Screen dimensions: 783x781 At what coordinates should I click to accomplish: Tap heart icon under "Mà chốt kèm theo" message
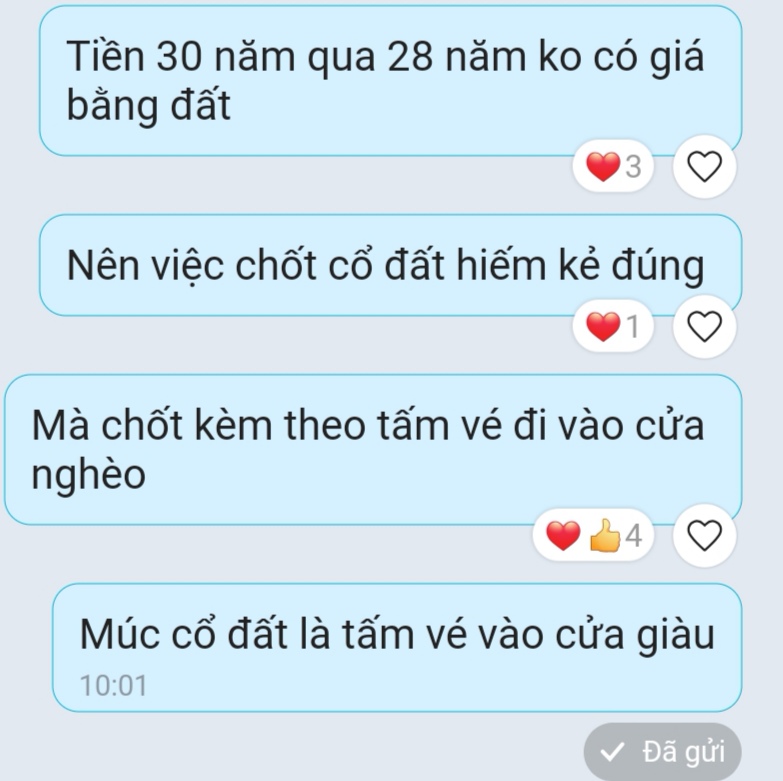point(706,537)
